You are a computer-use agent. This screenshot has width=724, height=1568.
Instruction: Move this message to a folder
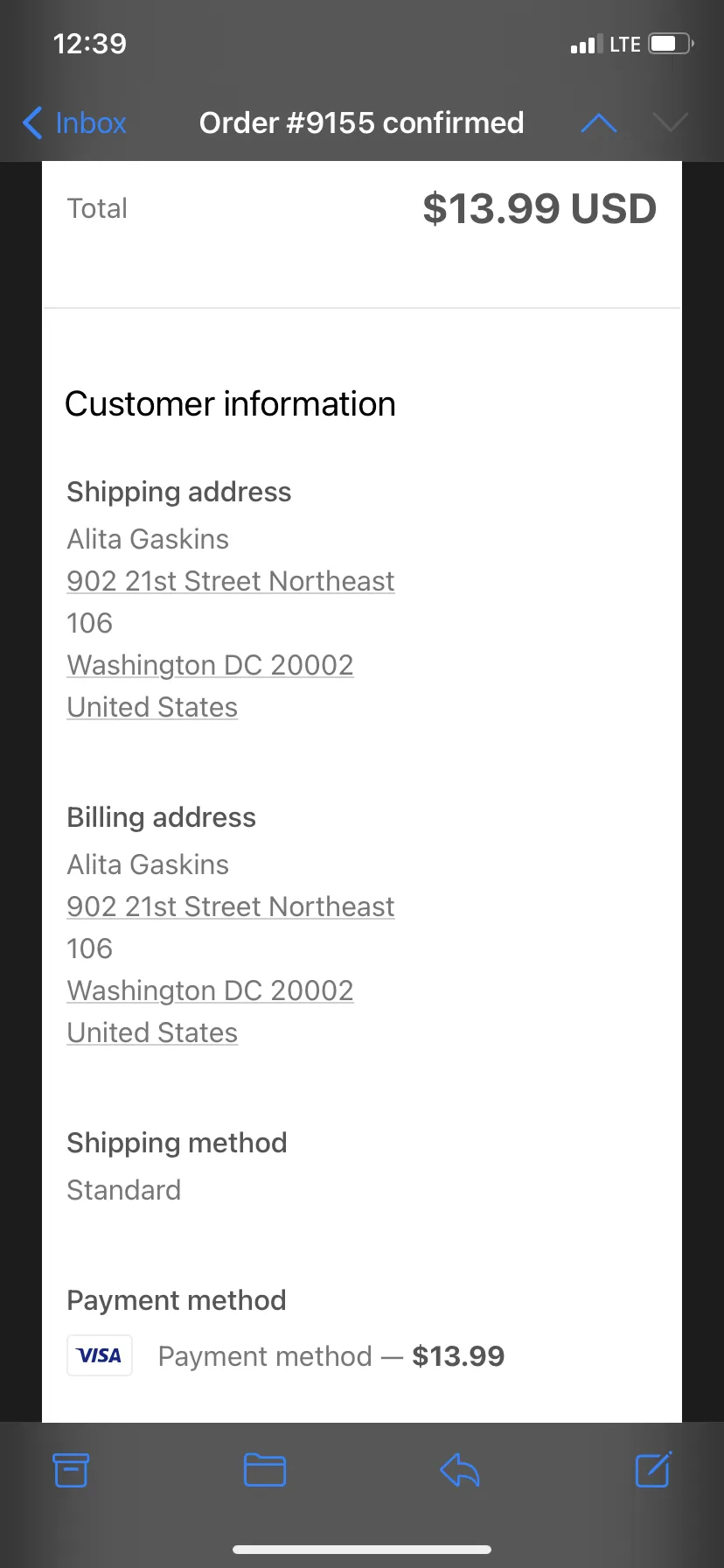[265, 1470]
